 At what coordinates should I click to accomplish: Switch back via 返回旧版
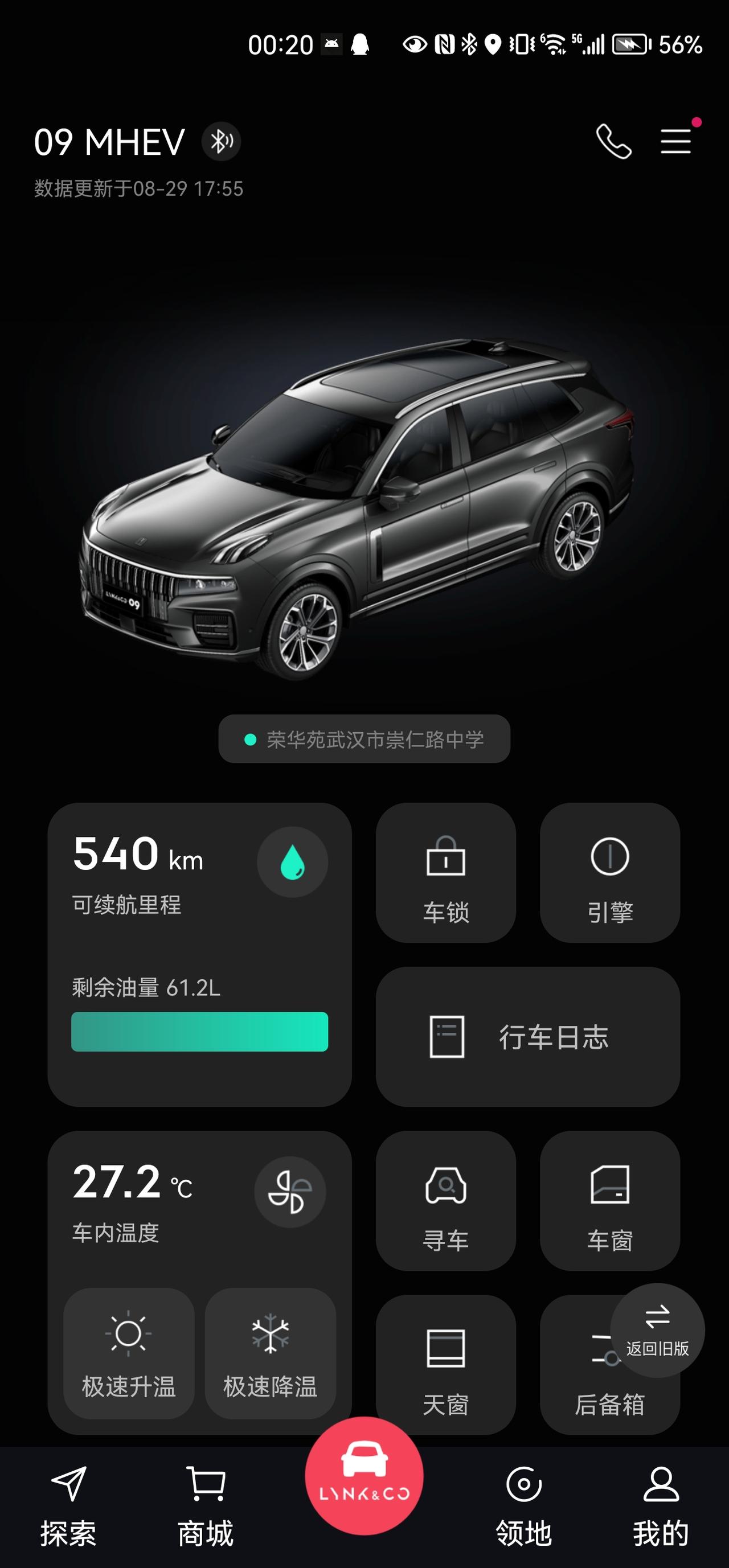[x=658, y=1330]
